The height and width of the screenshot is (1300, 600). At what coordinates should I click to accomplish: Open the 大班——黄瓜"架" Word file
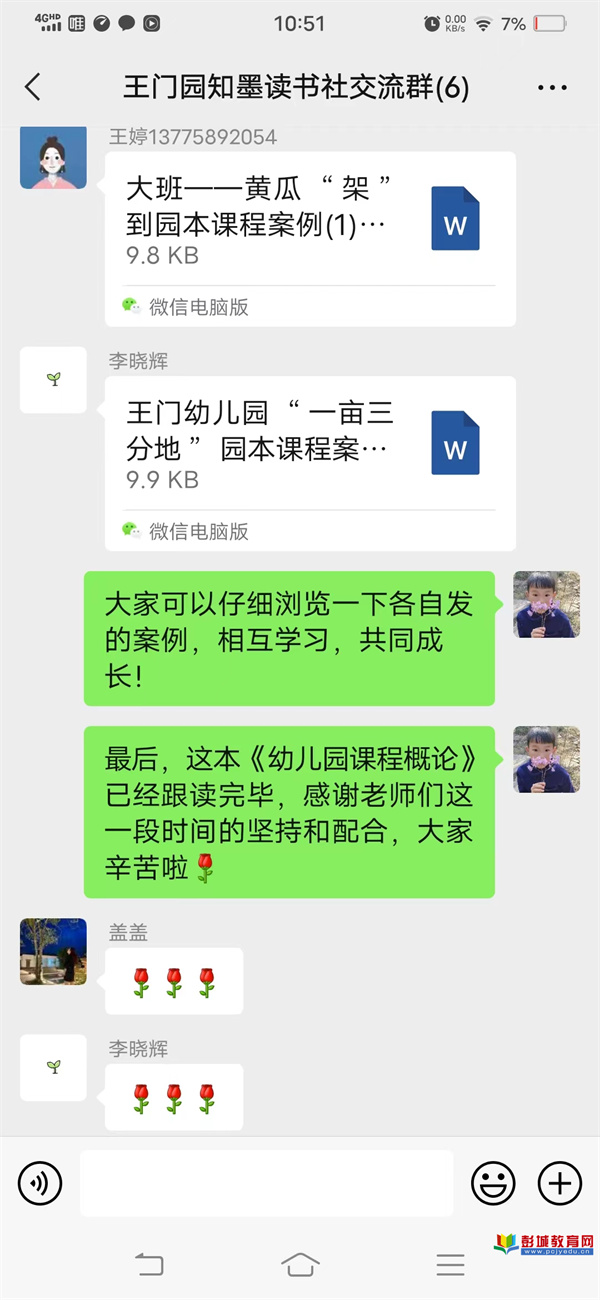310,225
